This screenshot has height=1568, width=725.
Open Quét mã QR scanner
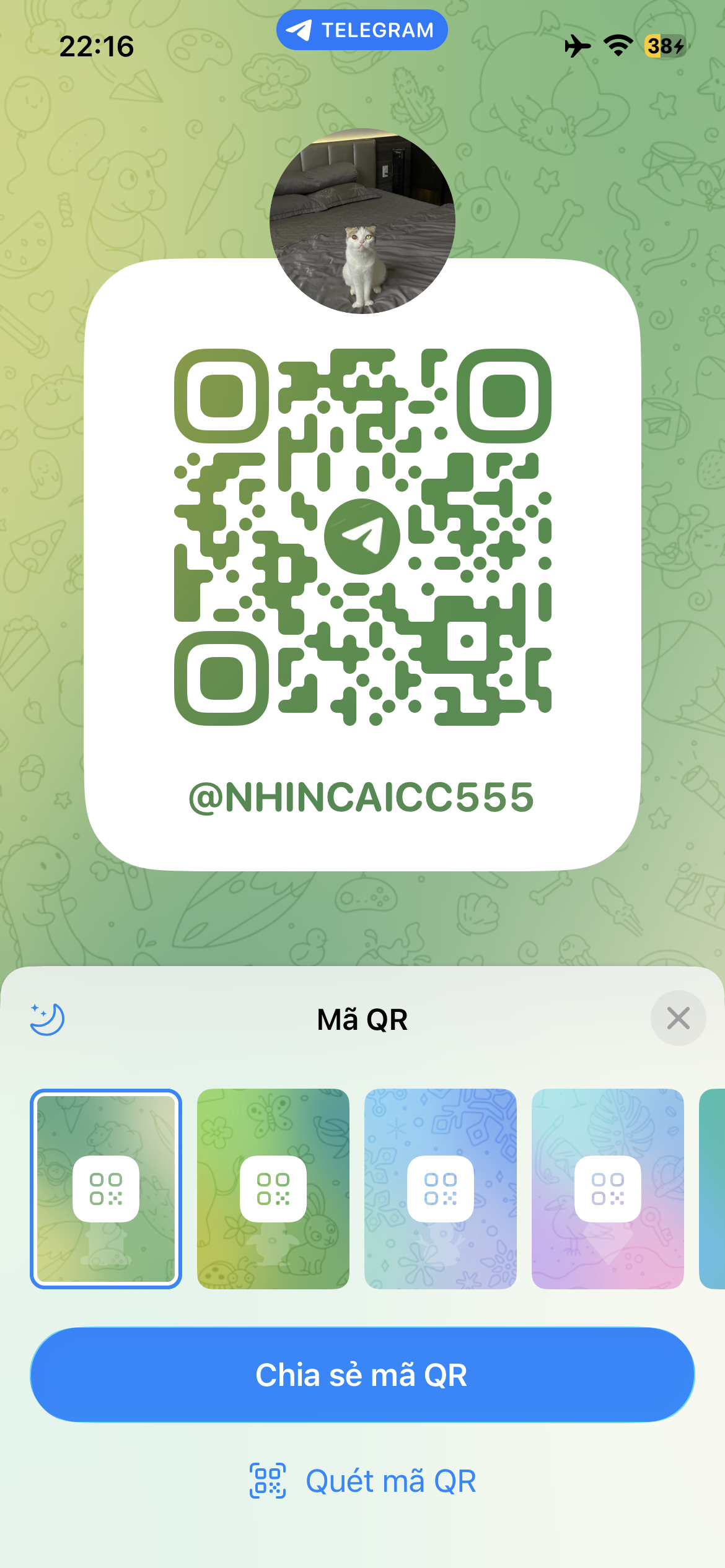tap(362, 1481)
